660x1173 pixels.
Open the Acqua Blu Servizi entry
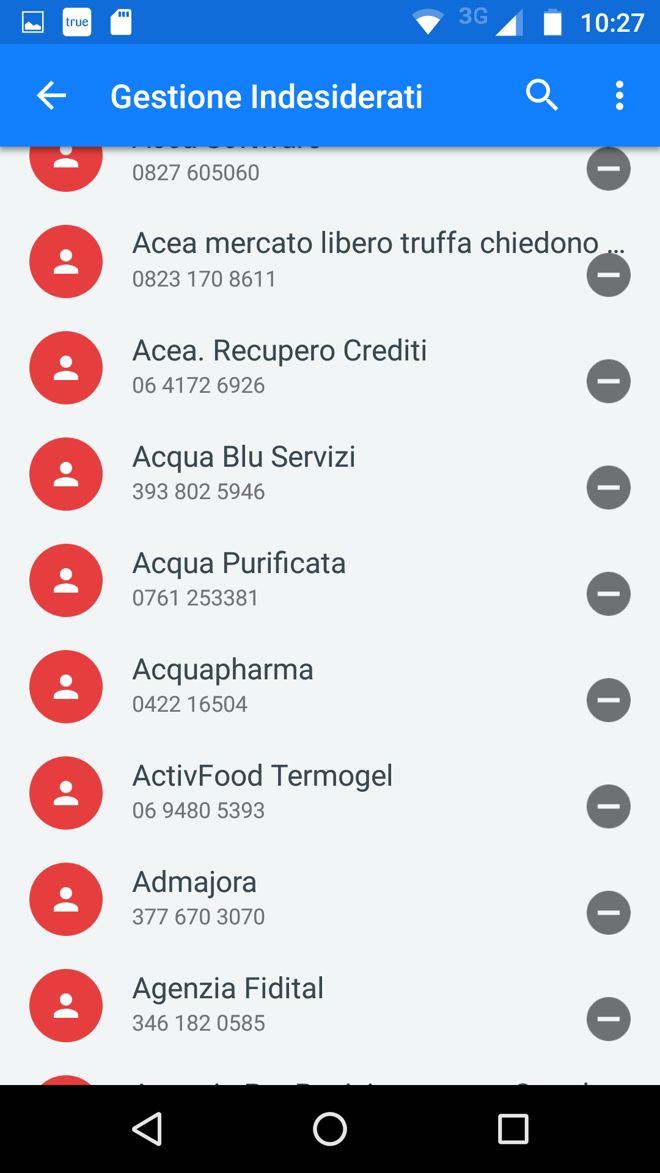(x=300, y=472)
